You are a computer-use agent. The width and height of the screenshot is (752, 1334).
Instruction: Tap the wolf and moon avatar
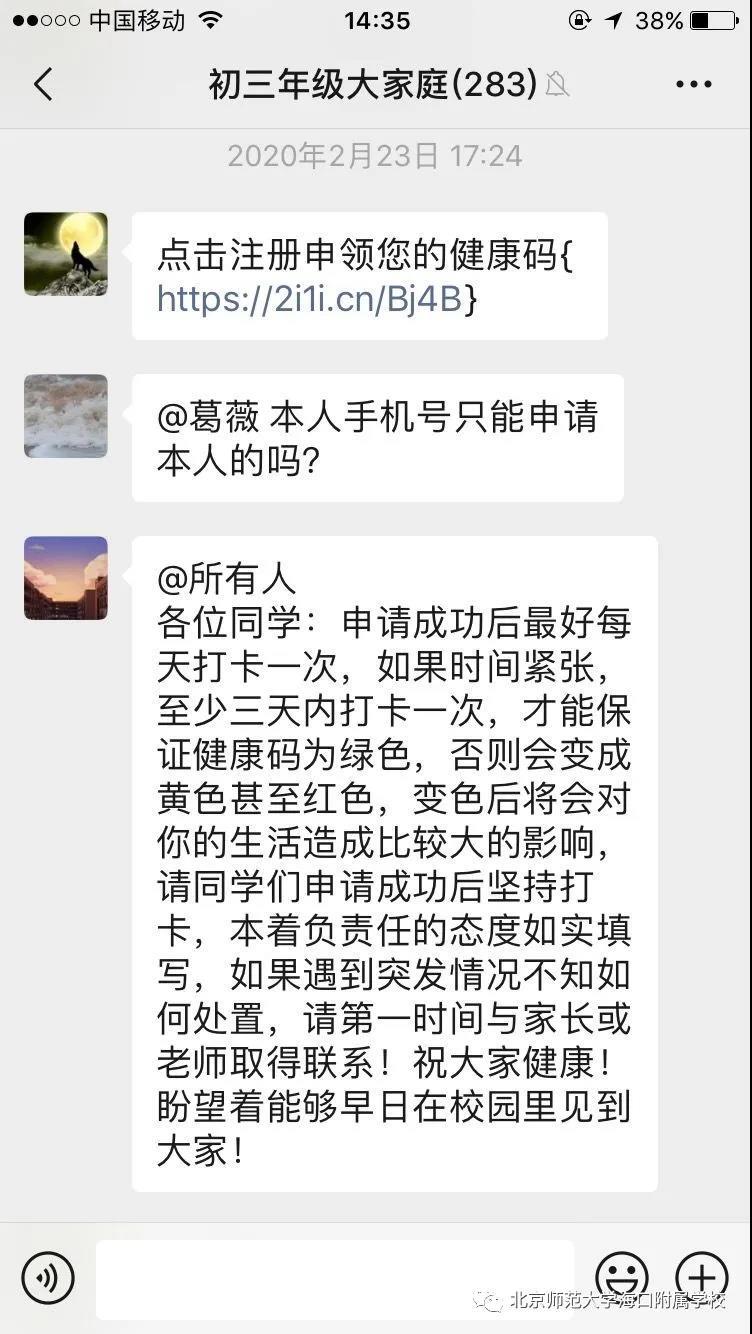[x=66, y=254]
